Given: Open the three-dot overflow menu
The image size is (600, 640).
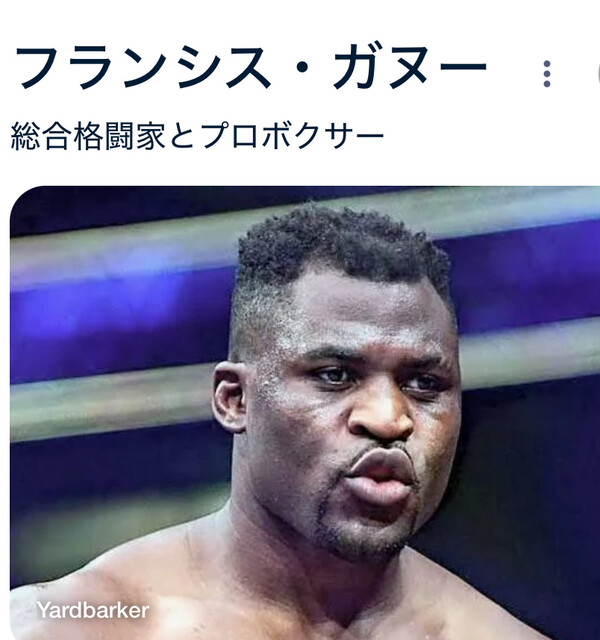Looking at the screenshot, I should (x=547, y=74).
